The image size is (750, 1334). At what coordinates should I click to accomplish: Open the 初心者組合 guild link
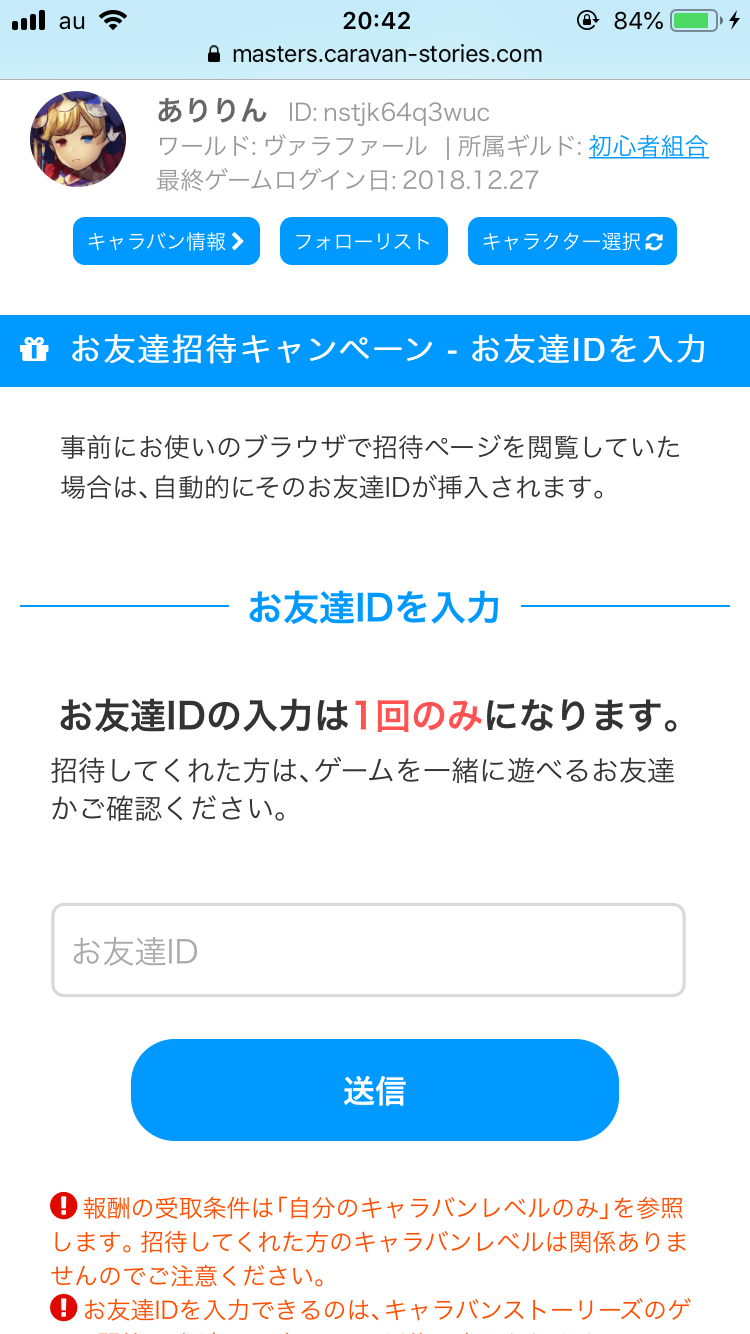pyautogui.click(x=648, y=146)
